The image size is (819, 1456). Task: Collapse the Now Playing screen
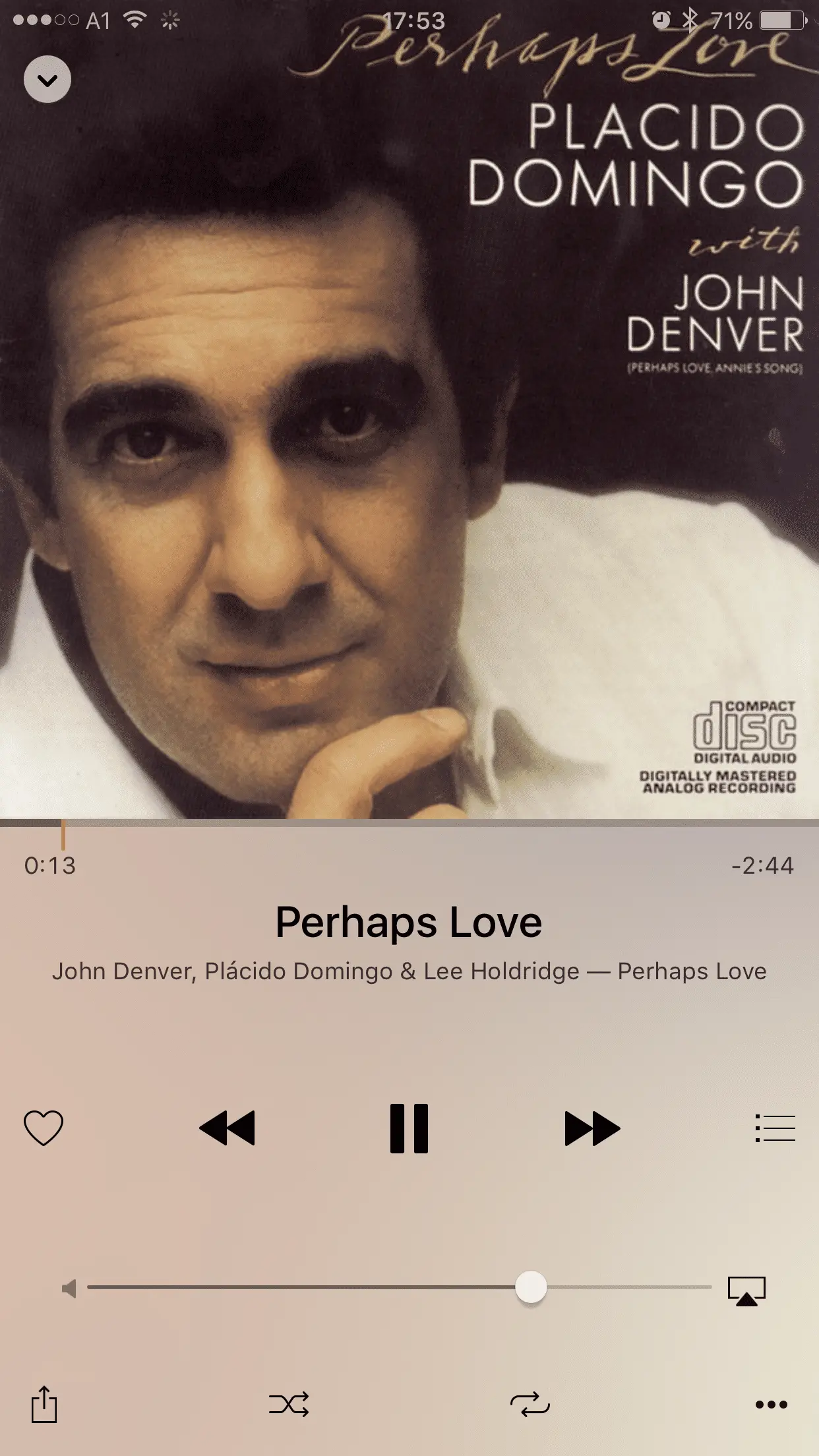pos(47,80)
